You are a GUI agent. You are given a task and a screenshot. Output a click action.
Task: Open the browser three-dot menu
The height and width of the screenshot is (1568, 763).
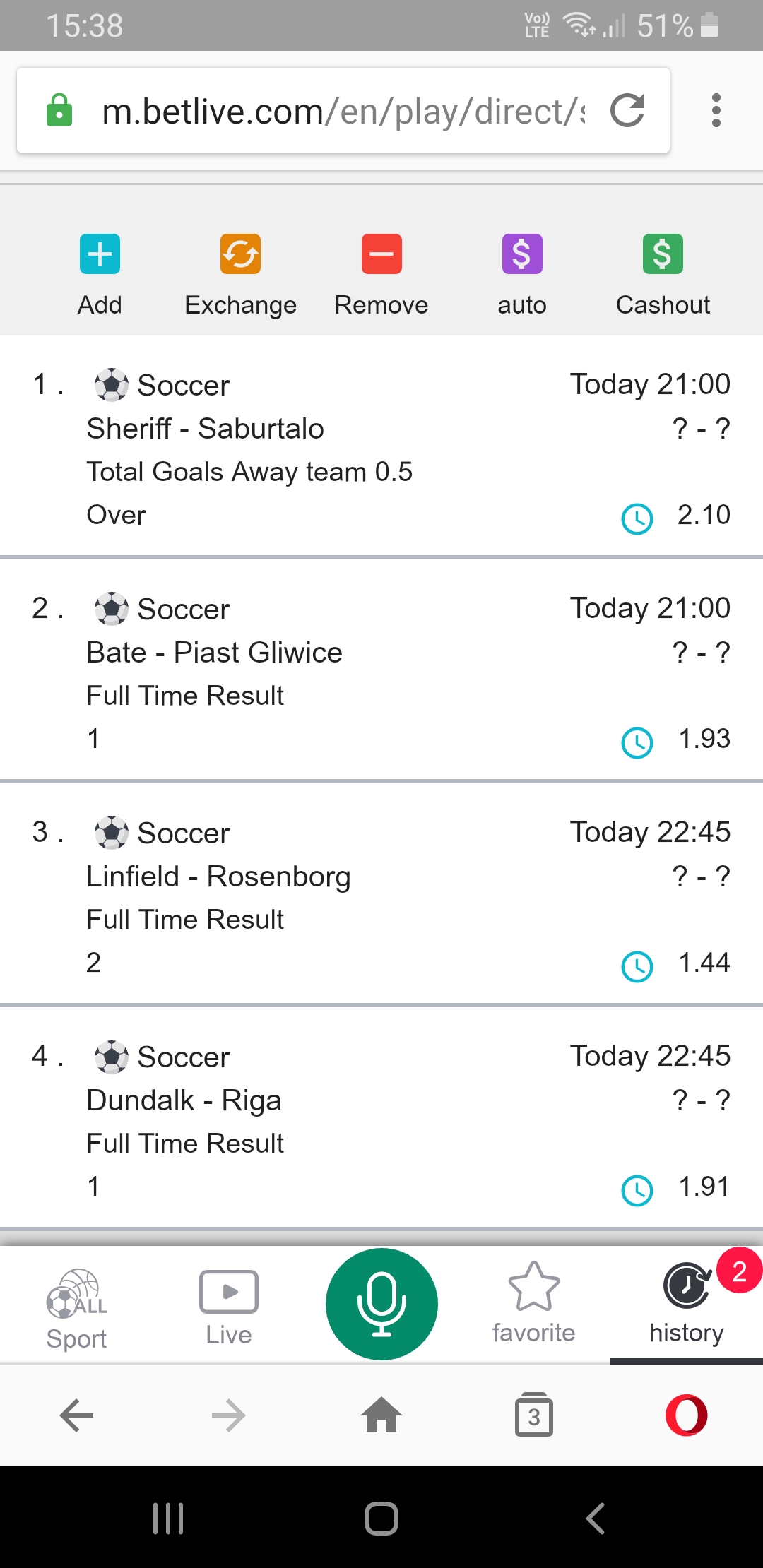[716, 110]
